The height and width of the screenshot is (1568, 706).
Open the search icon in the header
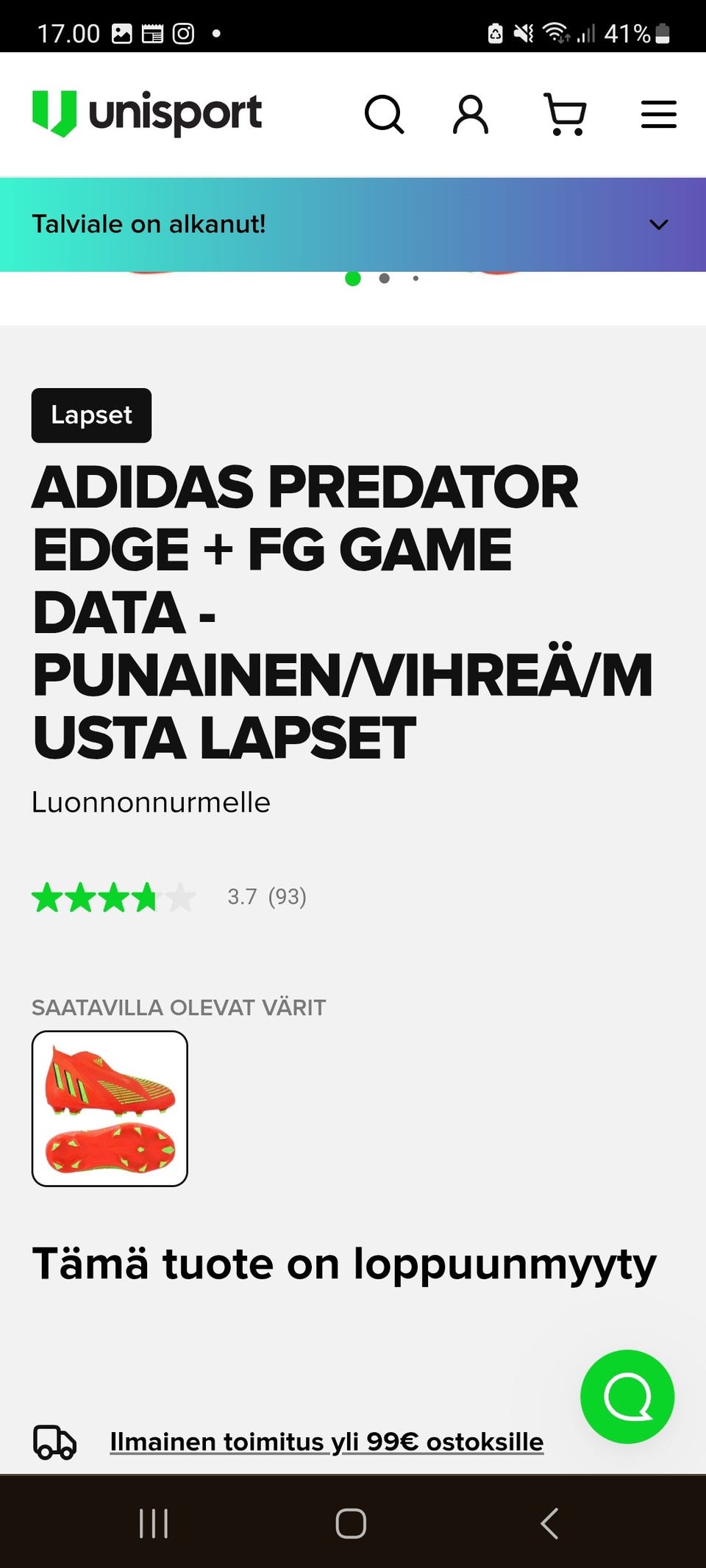(x=384, y=115)
